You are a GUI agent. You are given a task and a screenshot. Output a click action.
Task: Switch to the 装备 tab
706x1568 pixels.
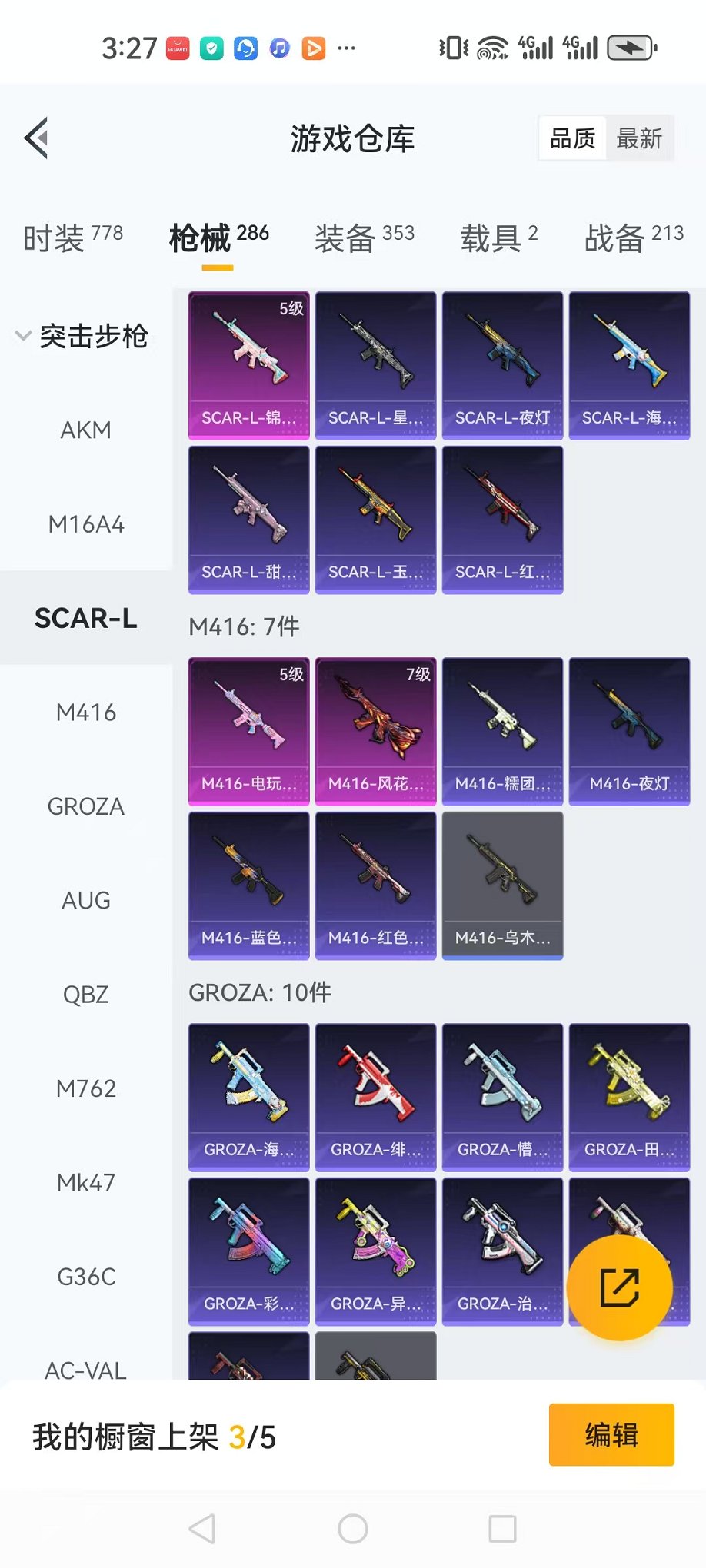click(364, 238)
